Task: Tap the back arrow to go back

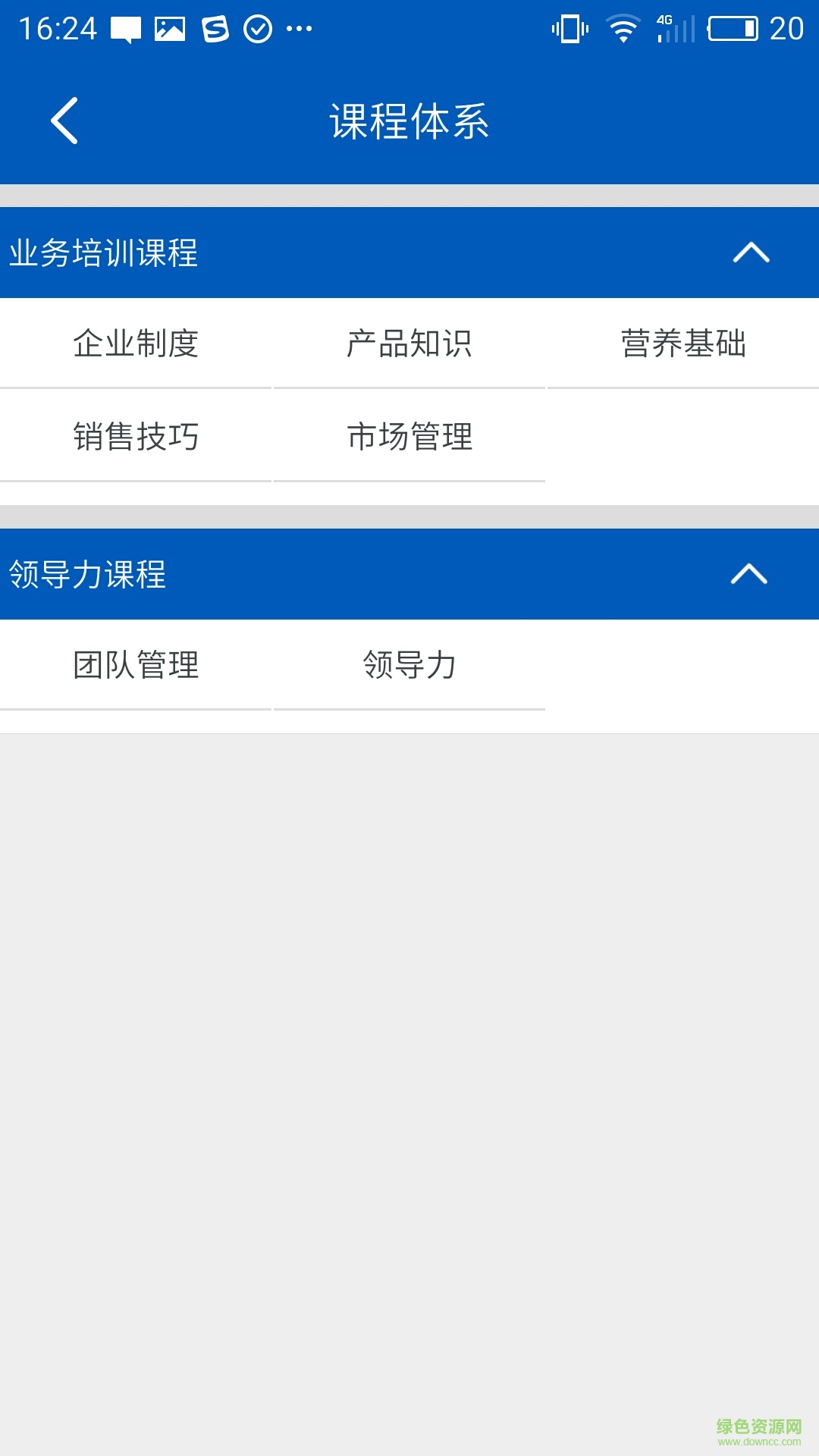Action: coord(64,120)
